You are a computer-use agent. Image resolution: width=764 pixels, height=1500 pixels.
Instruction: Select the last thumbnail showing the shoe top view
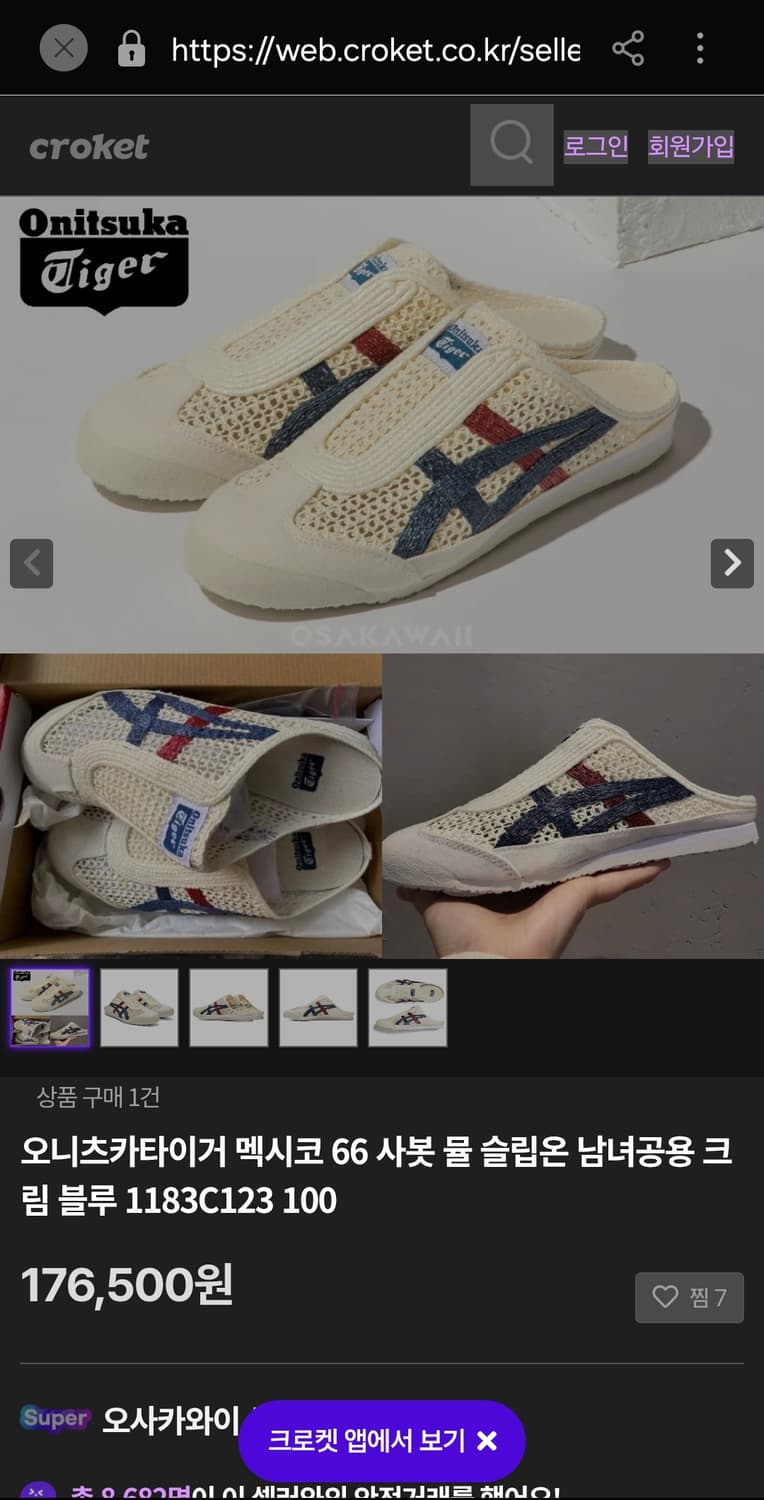pos(407,1007)
